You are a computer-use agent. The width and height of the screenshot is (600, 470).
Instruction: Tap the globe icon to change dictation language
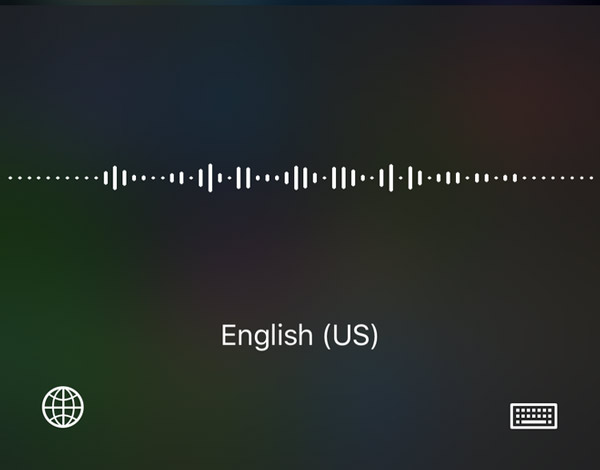pyautogui.click(x=63, y=407)
